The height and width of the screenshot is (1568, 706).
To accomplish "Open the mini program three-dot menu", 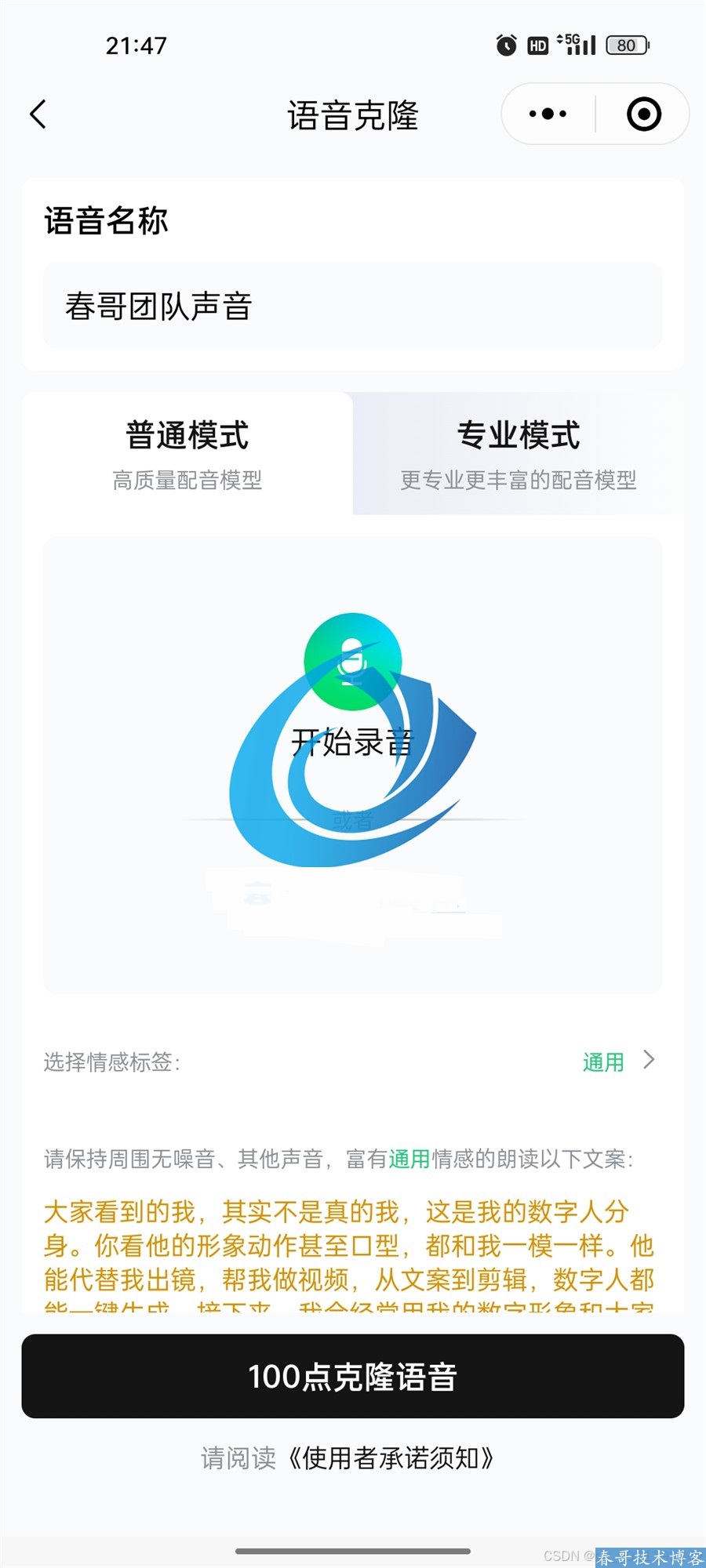I will click(548, 114).
